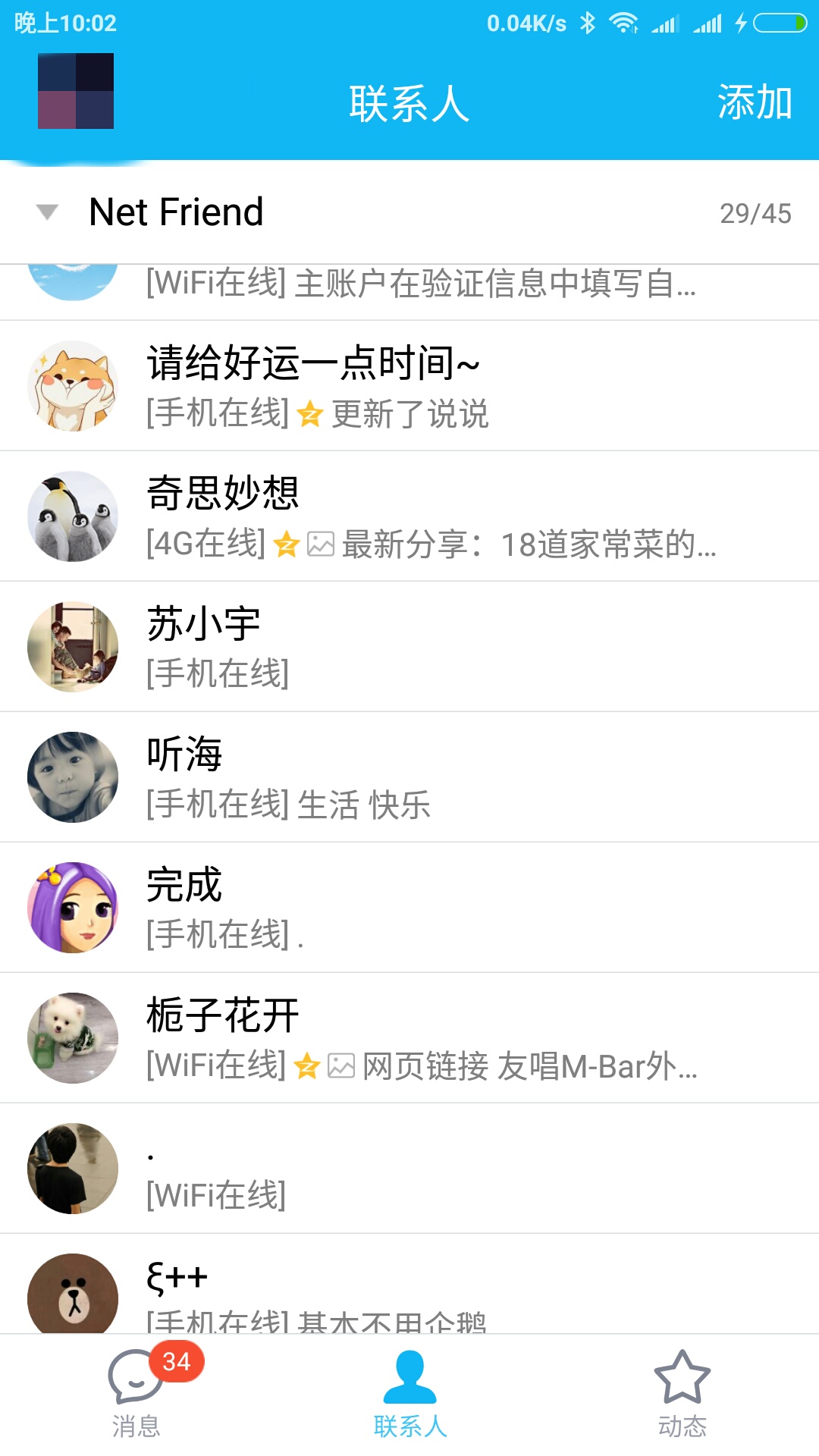Open the contact 请给好运一点时间~

tap(409, 386)
